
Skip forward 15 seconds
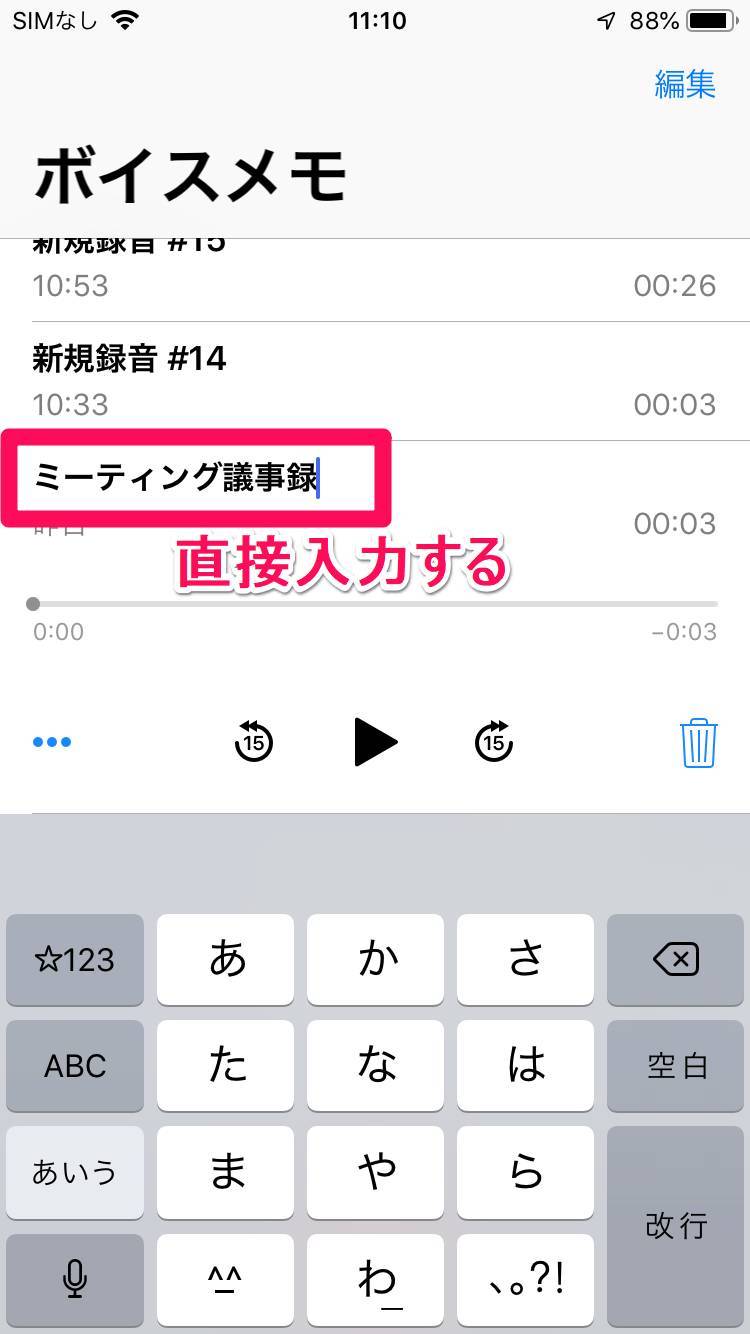pos(494,742)
